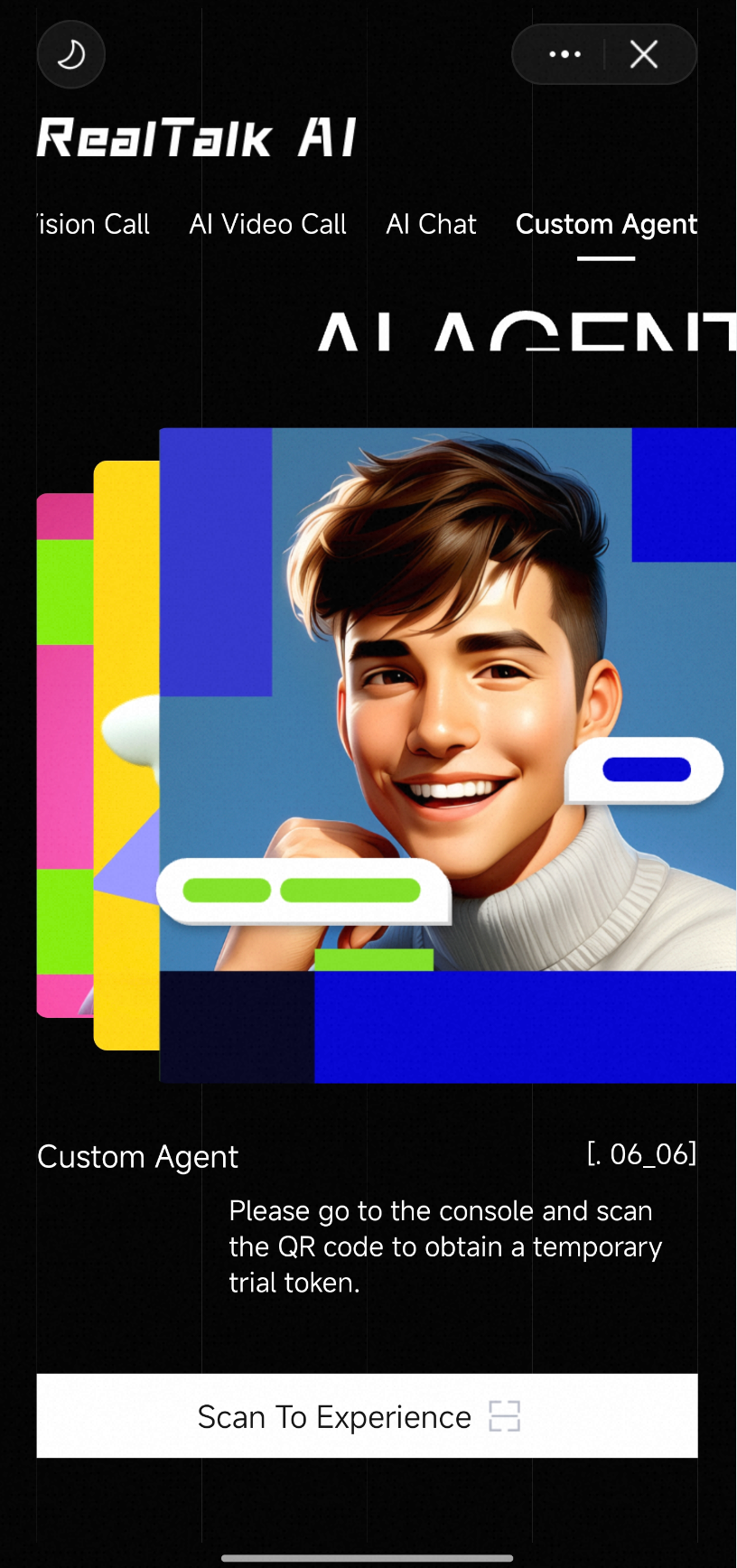737x1568 pixels.
Task: Open the three-dot more options menu
Action: click(564, 54)
